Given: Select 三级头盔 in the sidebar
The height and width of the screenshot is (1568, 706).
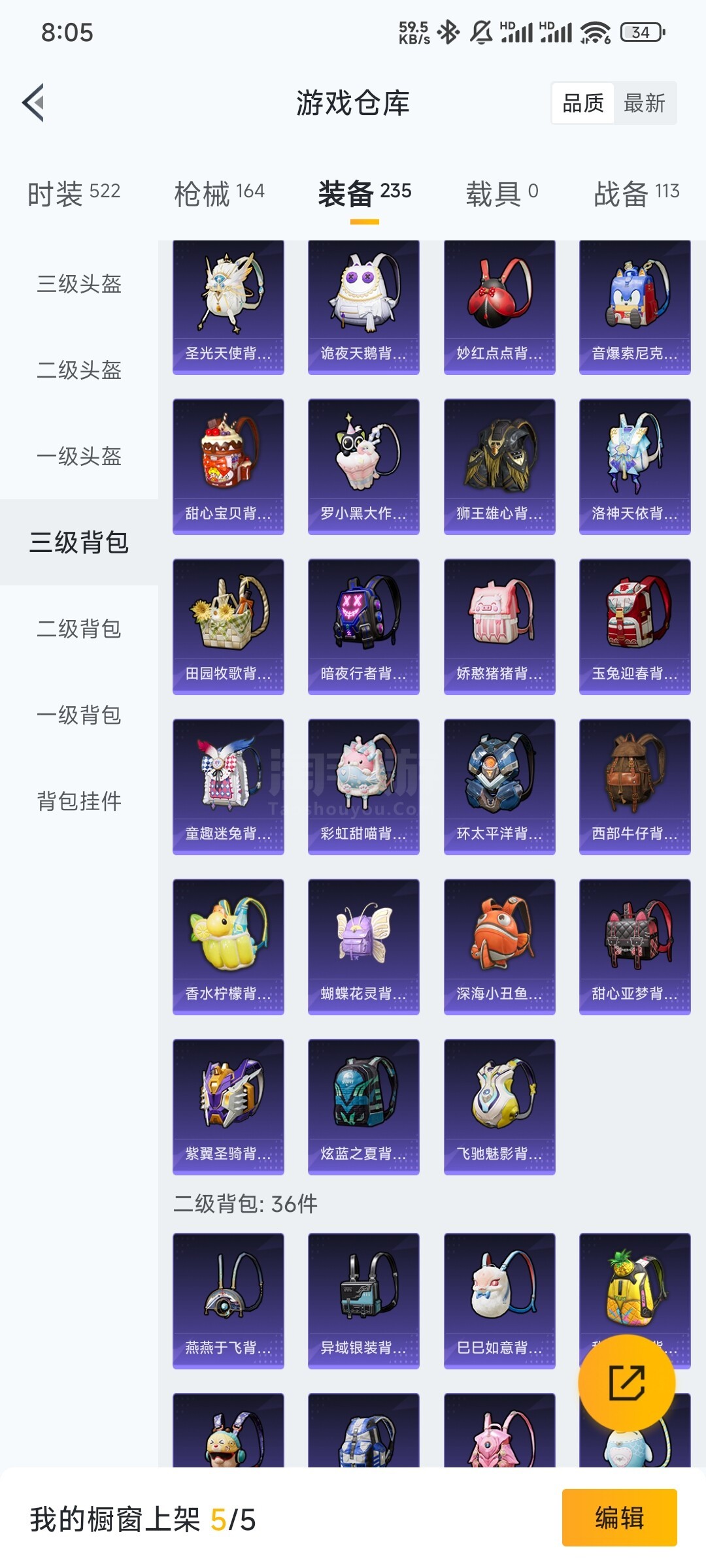Looking at the screenshot, I should pyautogui.click(x=79, y=284).
